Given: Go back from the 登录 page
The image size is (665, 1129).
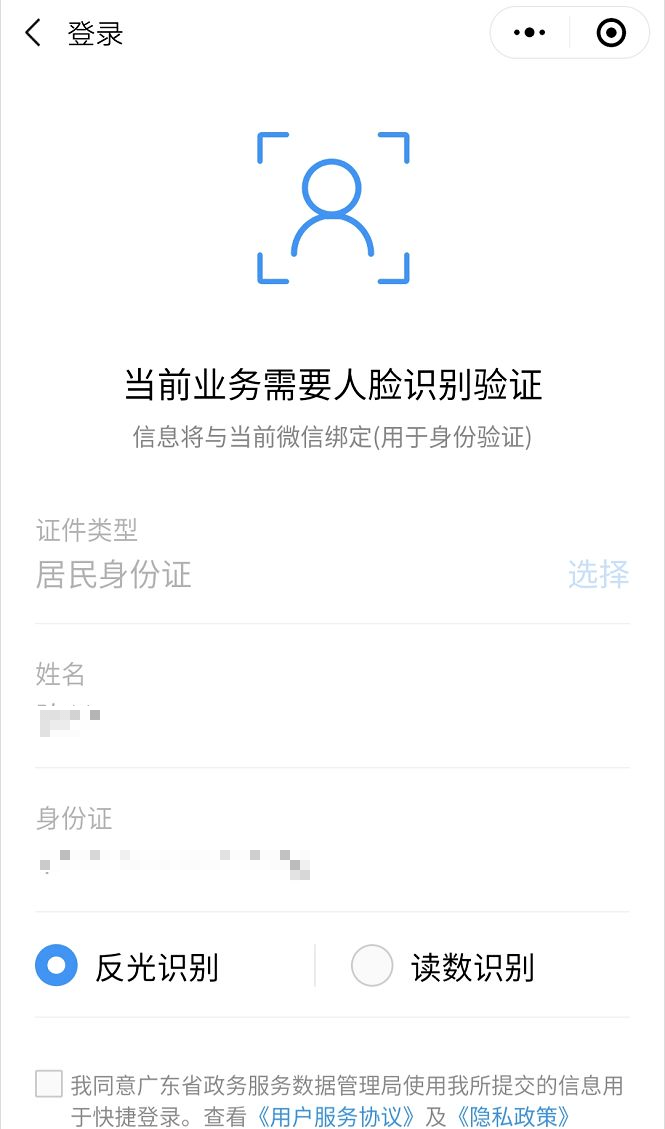Looking at the screenshot, I should 33,33.
